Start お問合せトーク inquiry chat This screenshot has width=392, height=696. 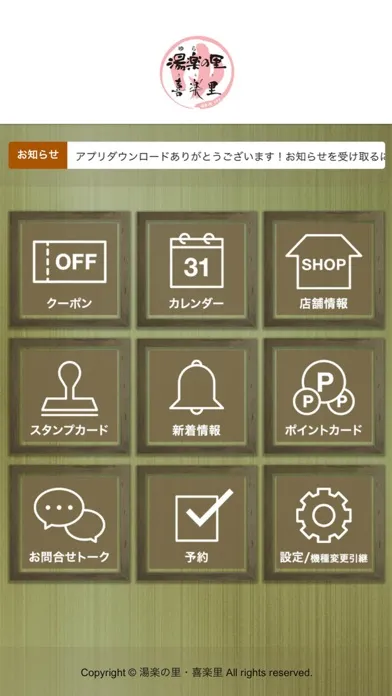click(70, 524)
